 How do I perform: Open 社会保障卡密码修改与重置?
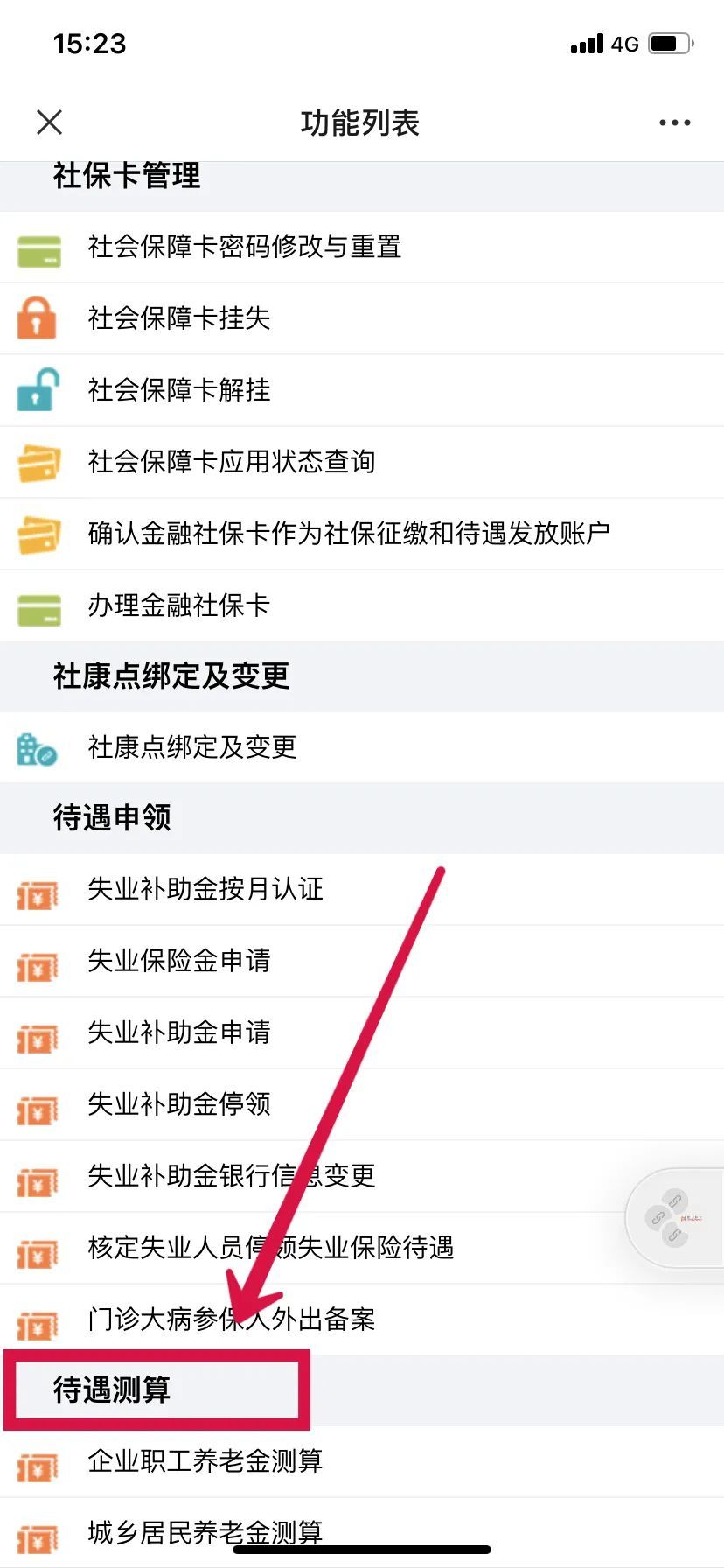[x=362, y=248]
